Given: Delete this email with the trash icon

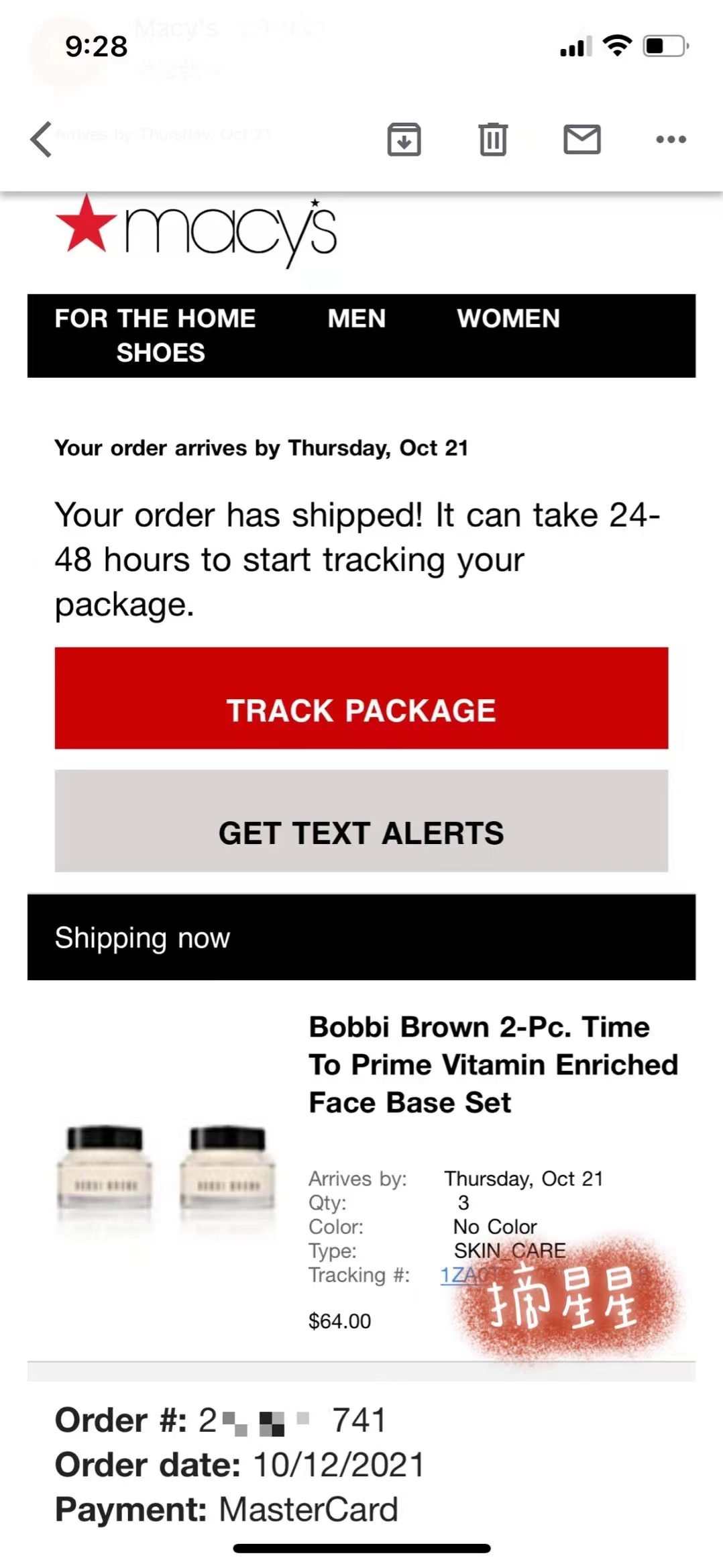Looking at the screenshot, I should pyautogui.click(x=493, y=140).
